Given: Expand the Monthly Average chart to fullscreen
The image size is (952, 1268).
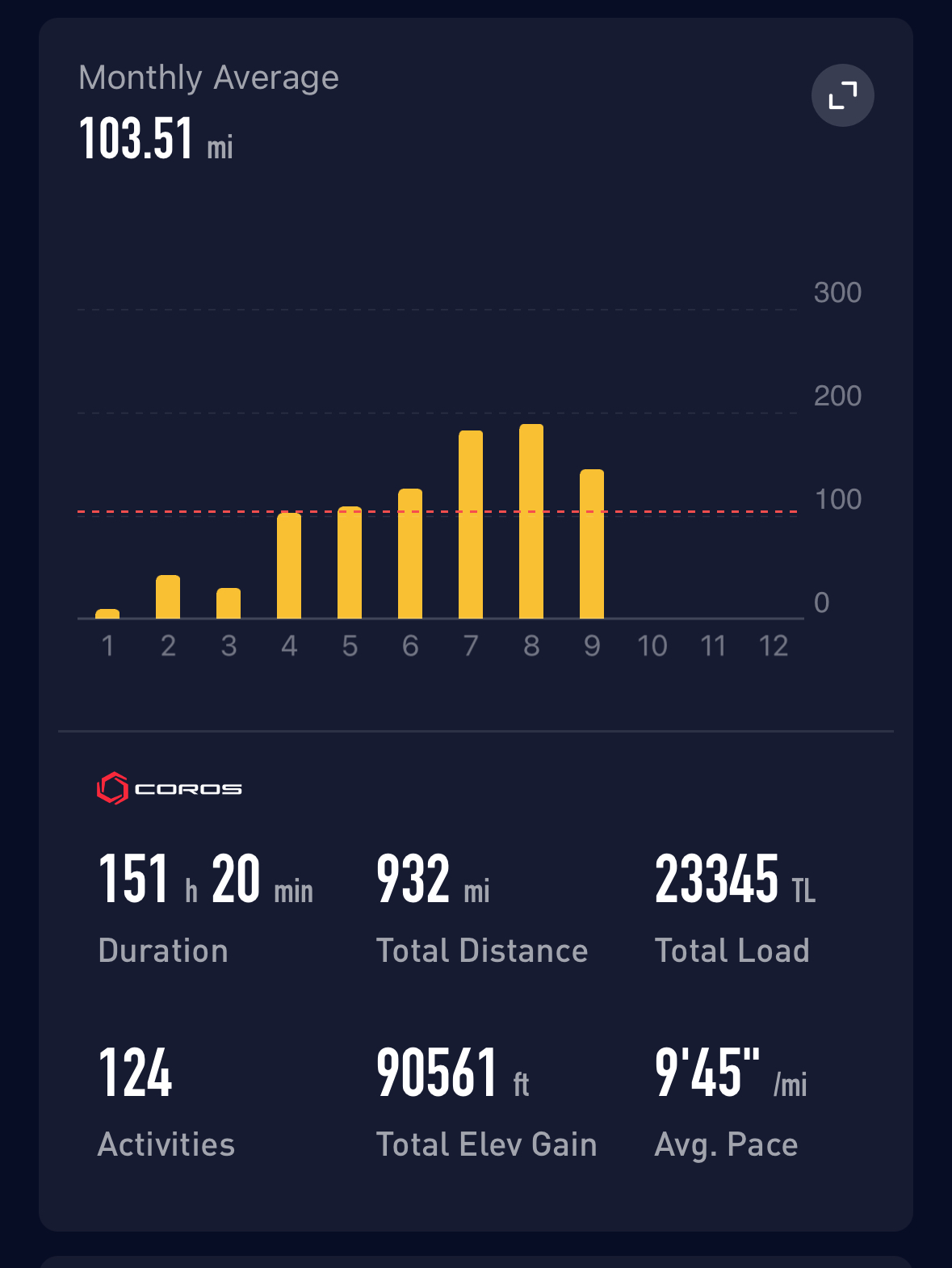Looking at the screenshot, I should coord(842,95).
